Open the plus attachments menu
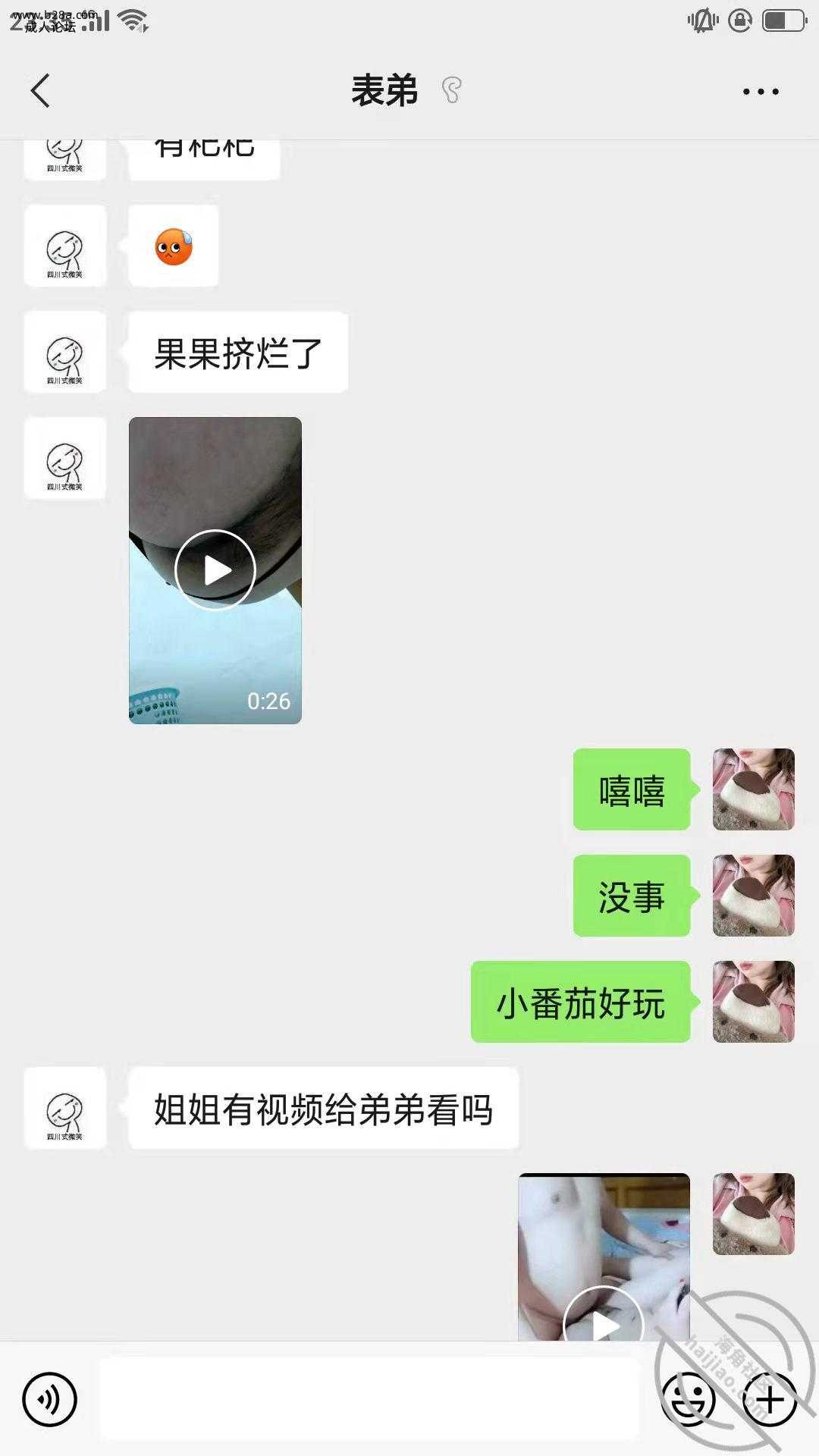The image size is (819, 1456). [770, 1400]
